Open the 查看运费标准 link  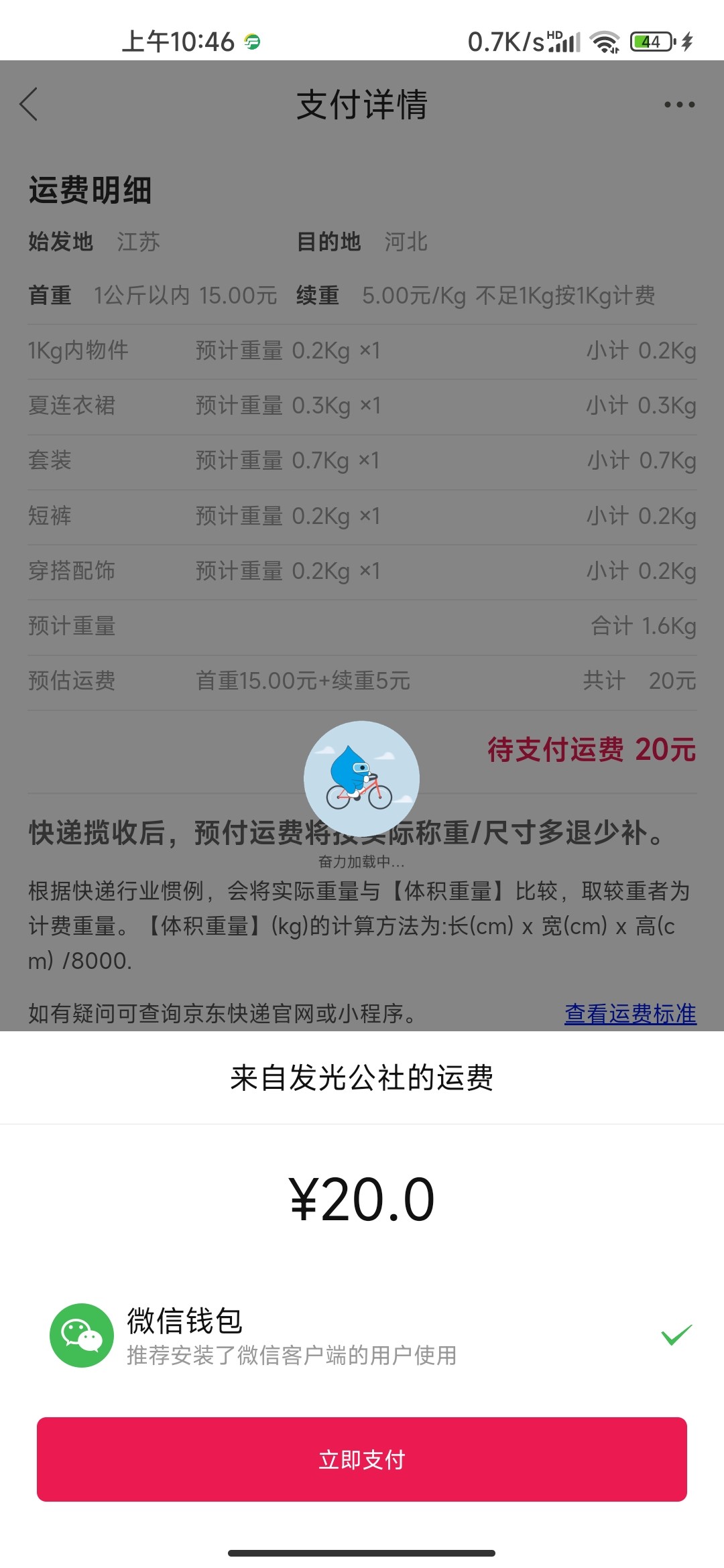[630, 1013]
